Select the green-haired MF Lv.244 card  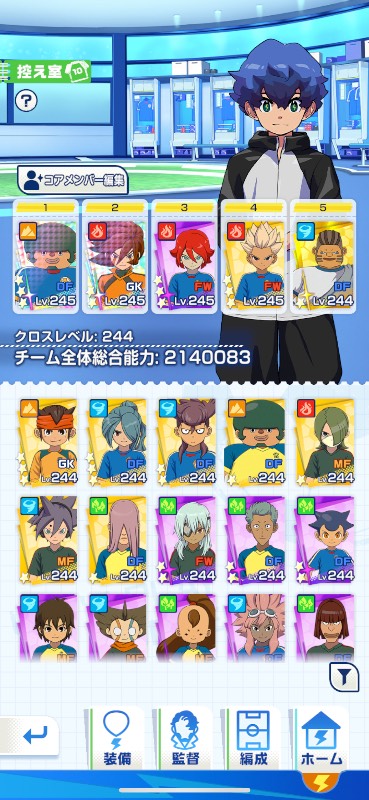pos(325,442)
